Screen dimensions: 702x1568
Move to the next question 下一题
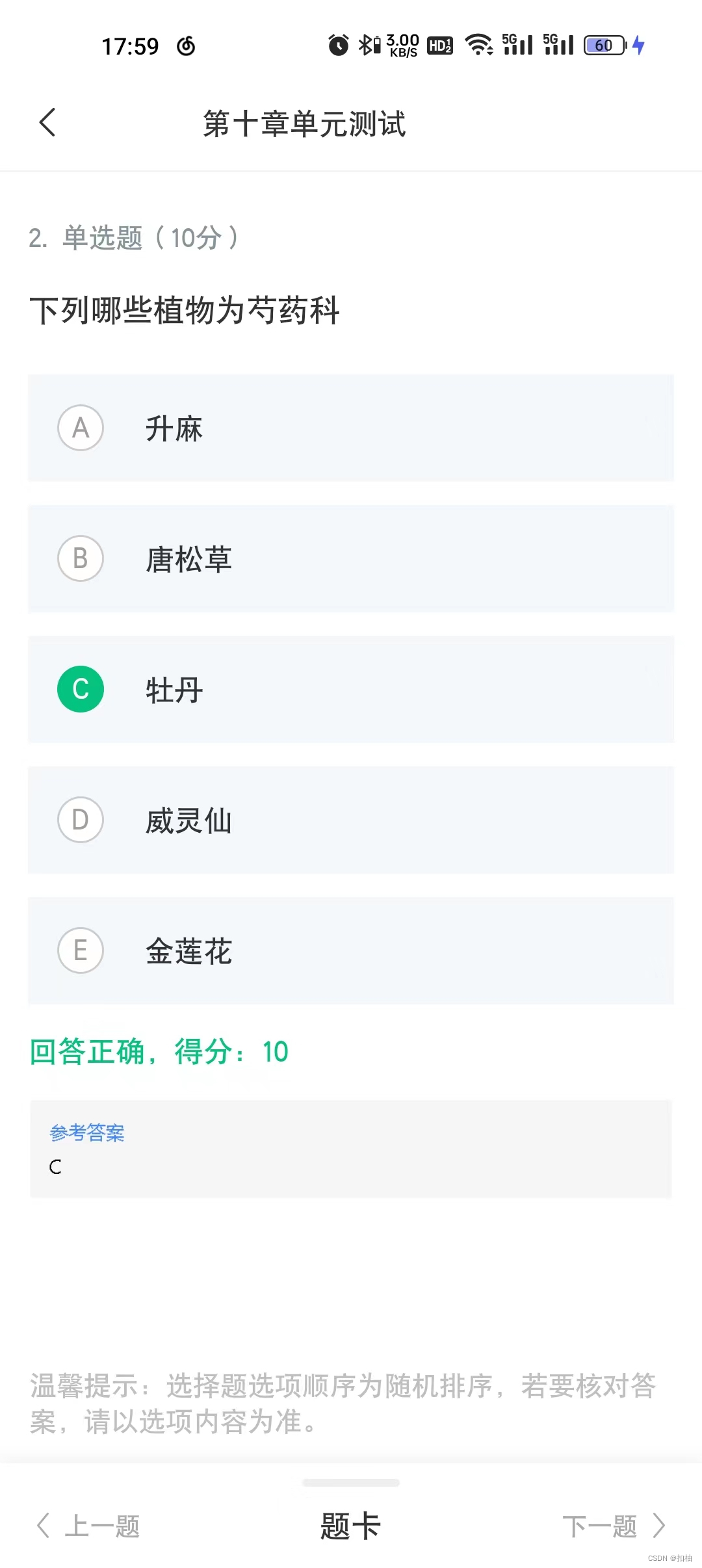pyautogui.click(x=614, y=1525)
